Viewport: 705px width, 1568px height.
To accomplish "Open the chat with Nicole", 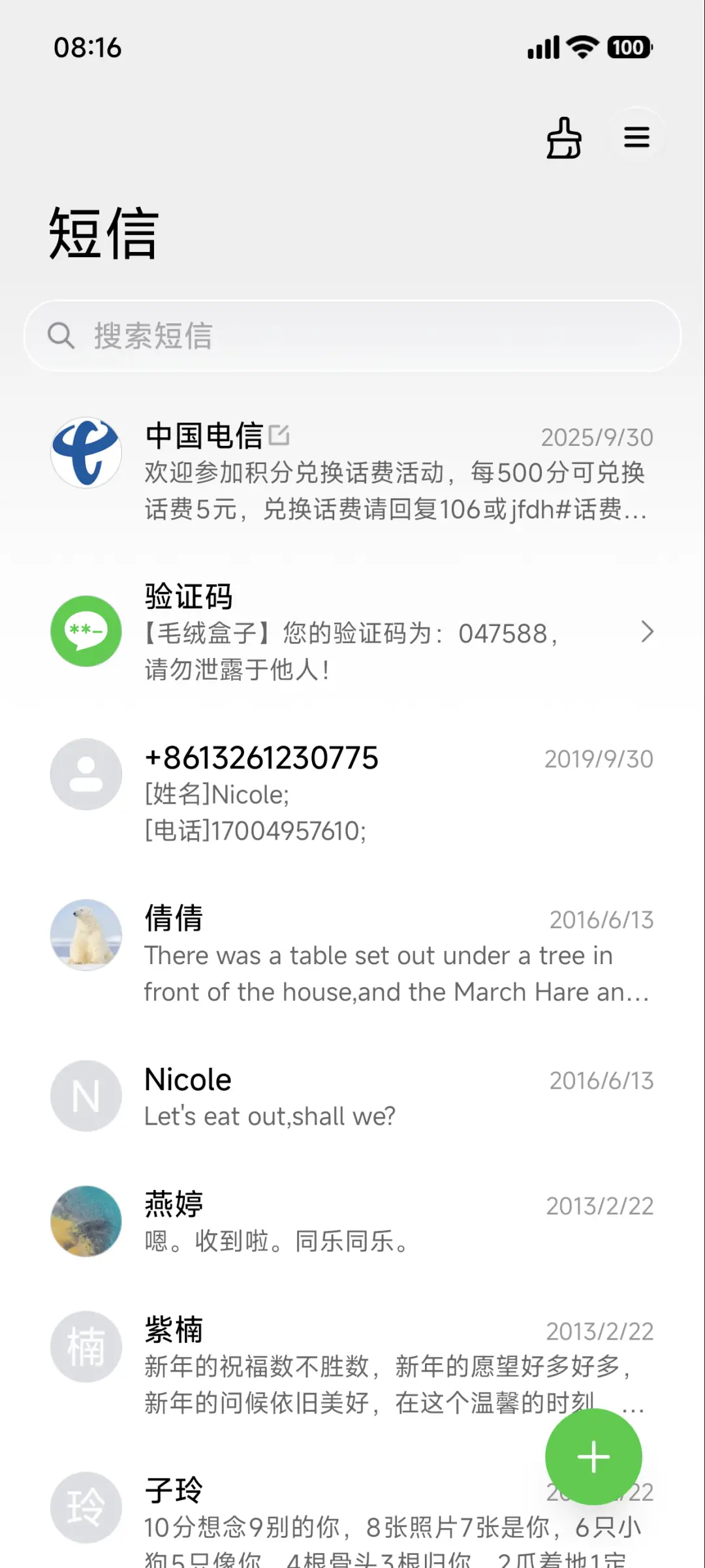I will 352,1097.
